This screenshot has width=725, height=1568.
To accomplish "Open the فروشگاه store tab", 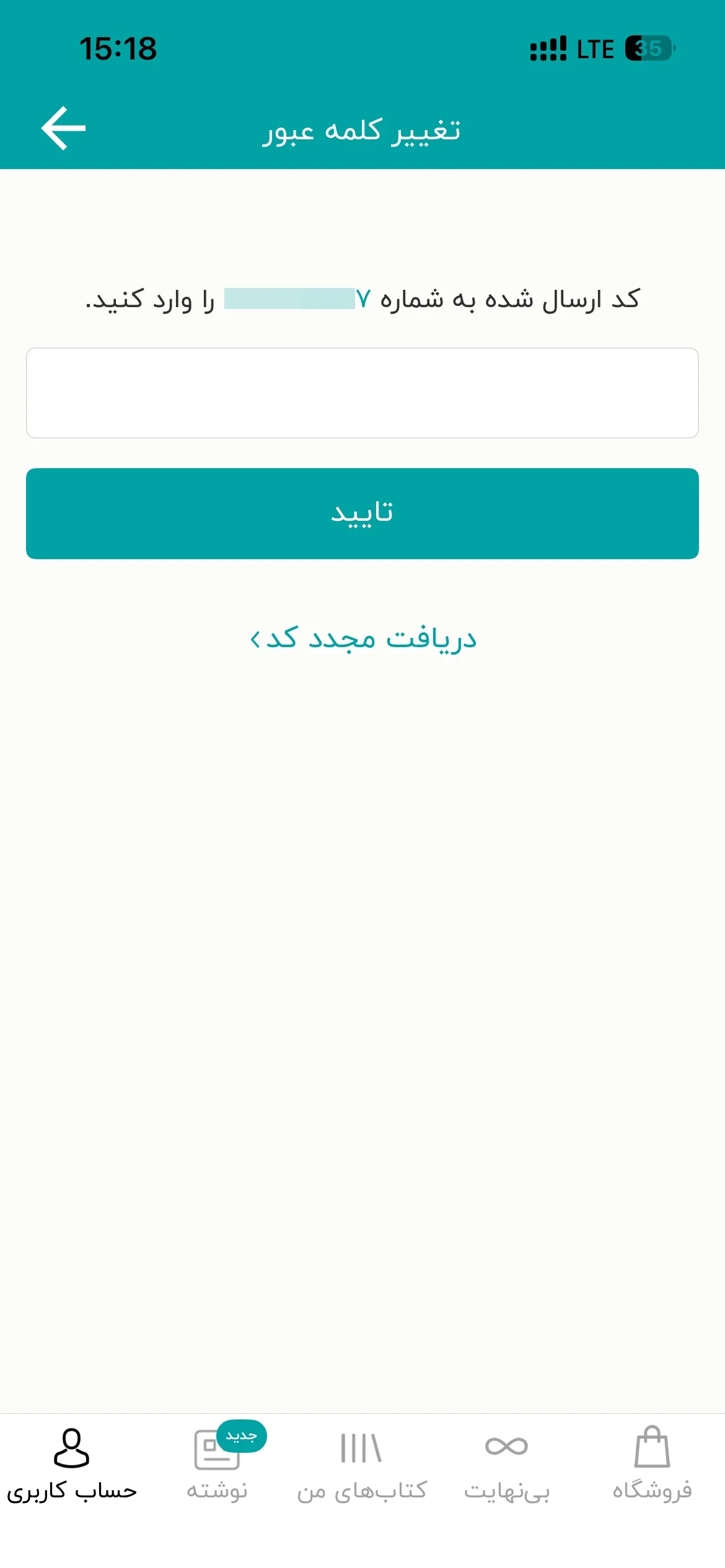I will coord(652,1465).
